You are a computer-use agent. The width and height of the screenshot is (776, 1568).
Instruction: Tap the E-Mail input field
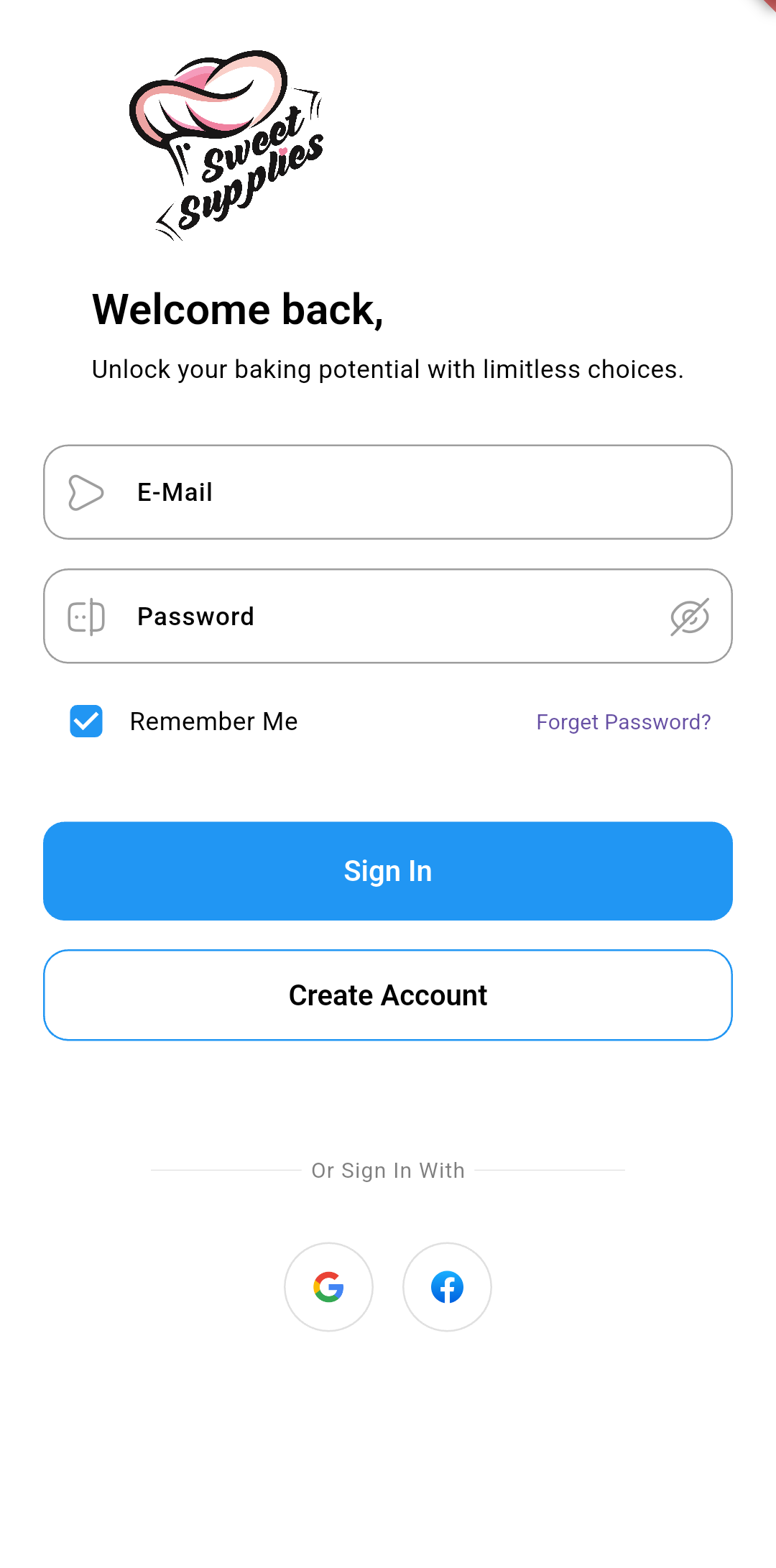[388, 492]
